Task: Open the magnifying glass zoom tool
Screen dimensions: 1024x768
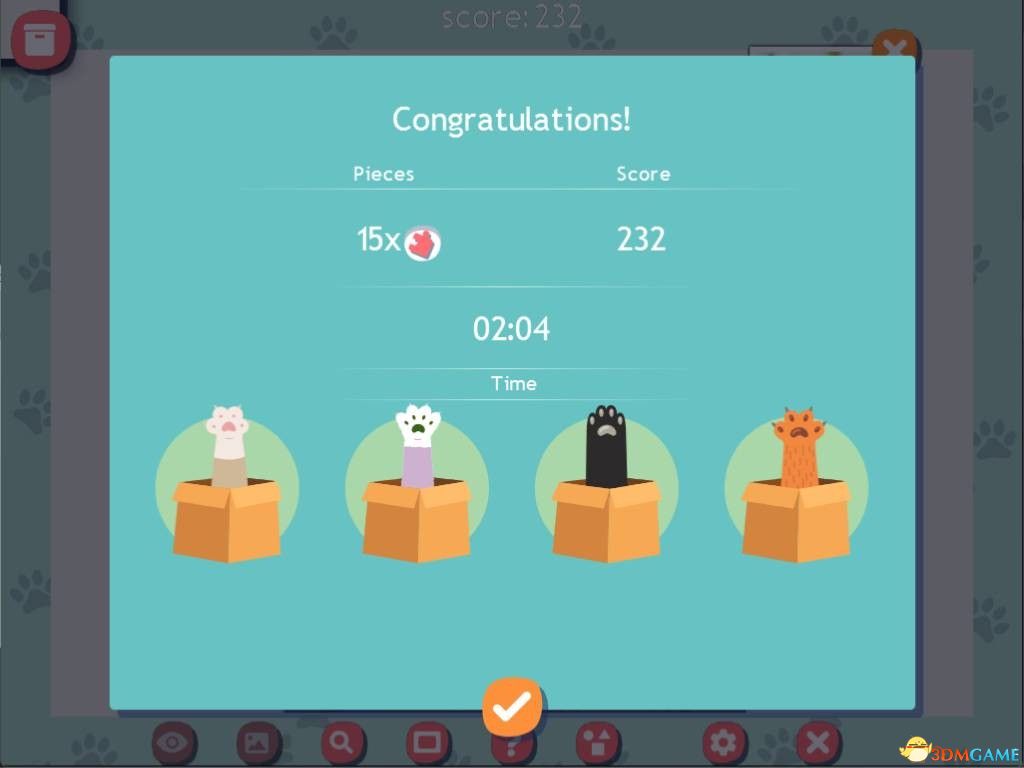Action: 342,743
